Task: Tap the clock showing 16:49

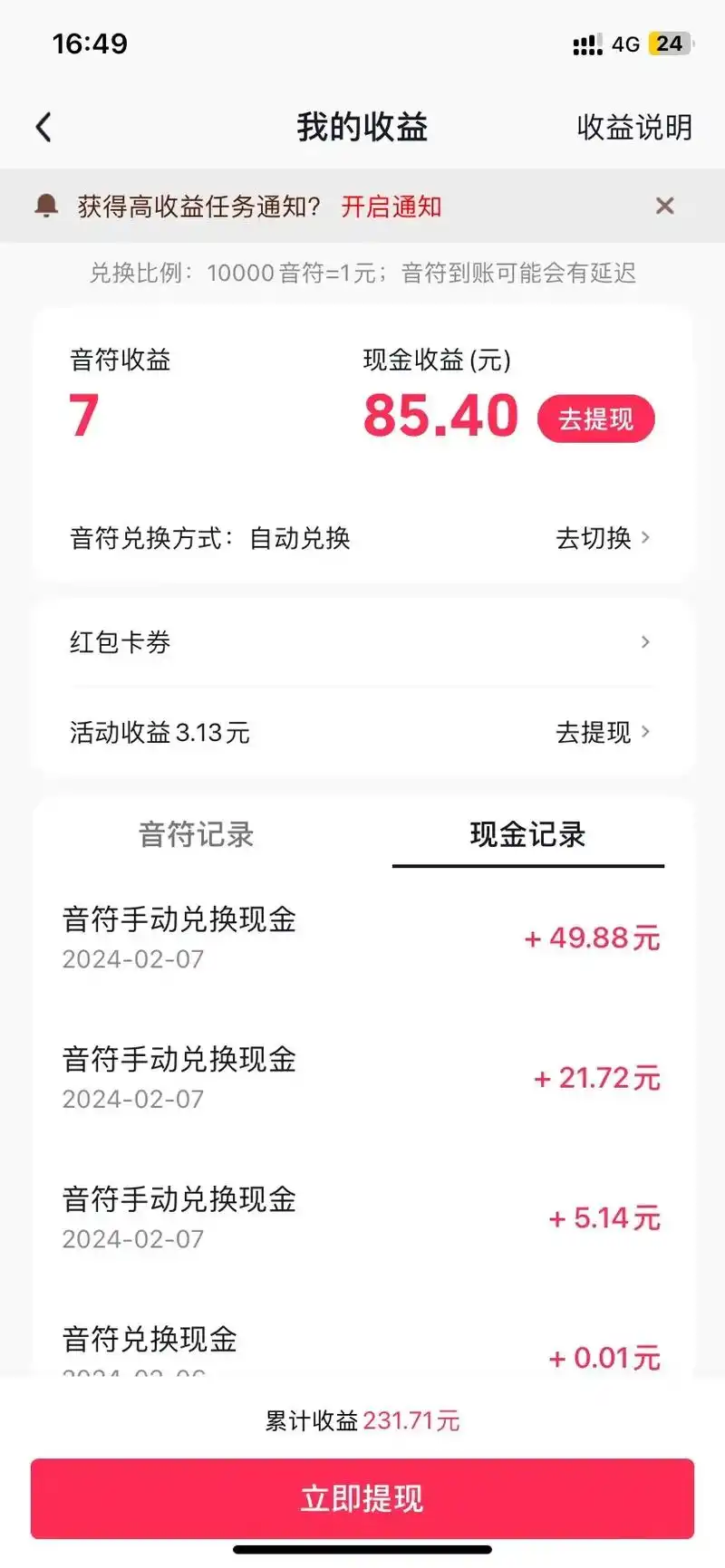Action: click(x=91, y=43)
